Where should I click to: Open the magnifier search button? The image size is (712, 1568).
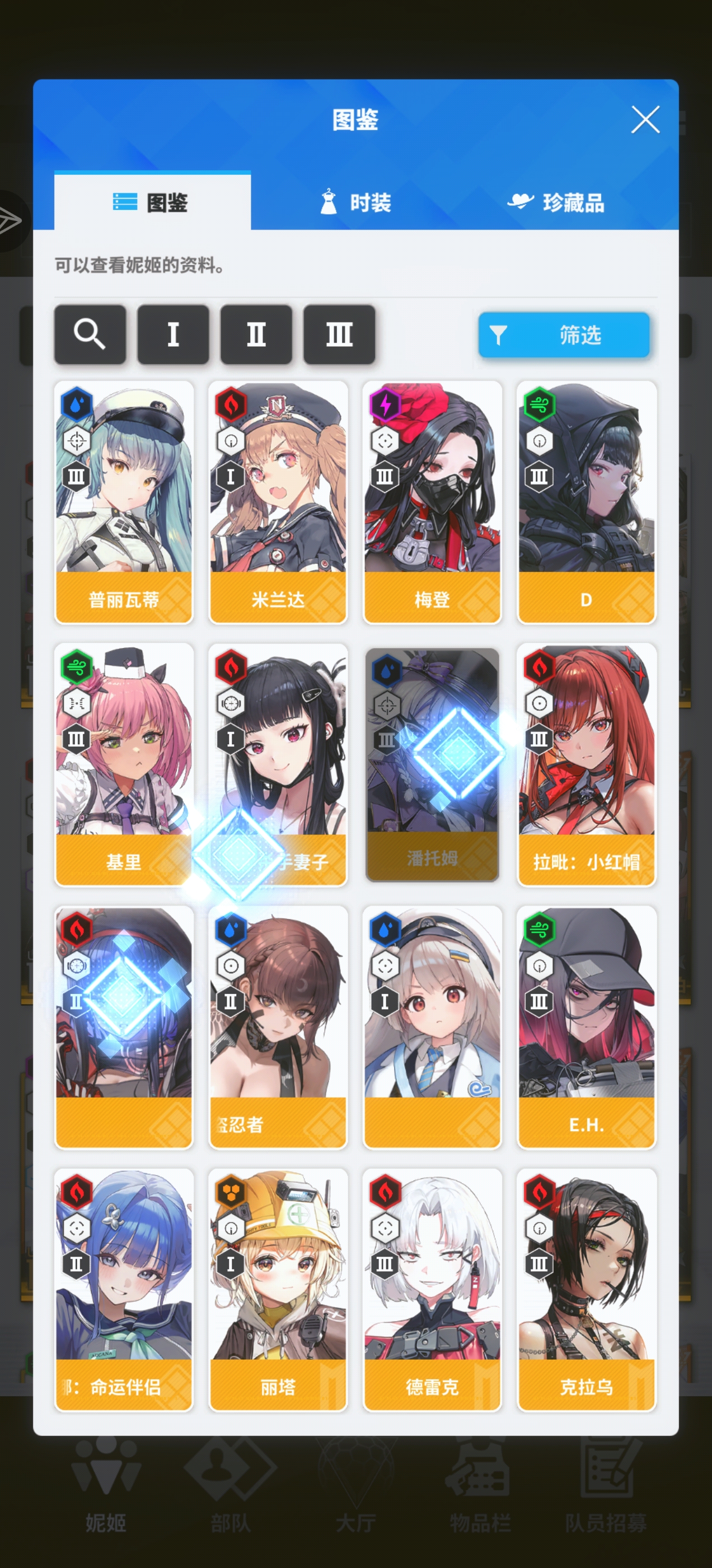click(90, 334)
